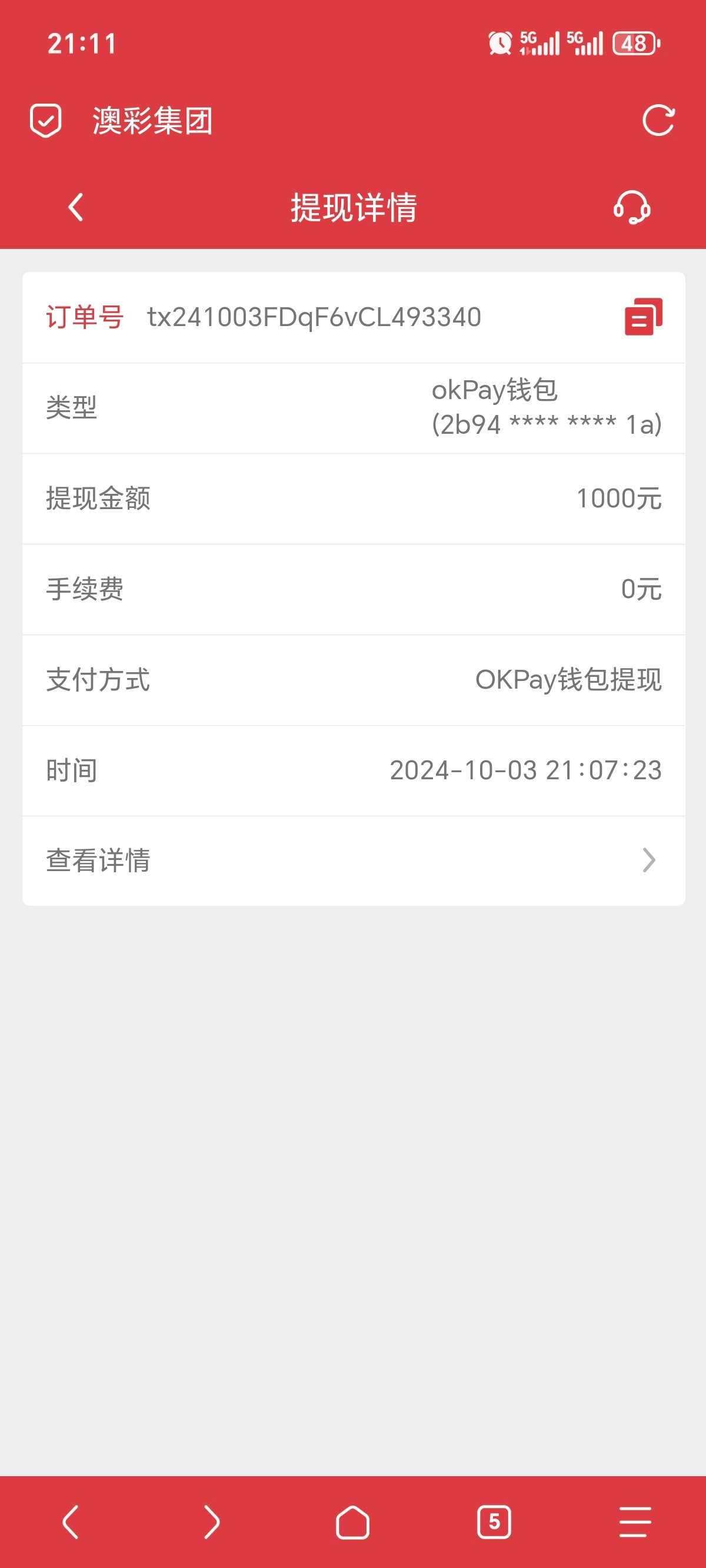Open the browser home page
This screenshot has width=706, height=1568.
coord(352,1522)
